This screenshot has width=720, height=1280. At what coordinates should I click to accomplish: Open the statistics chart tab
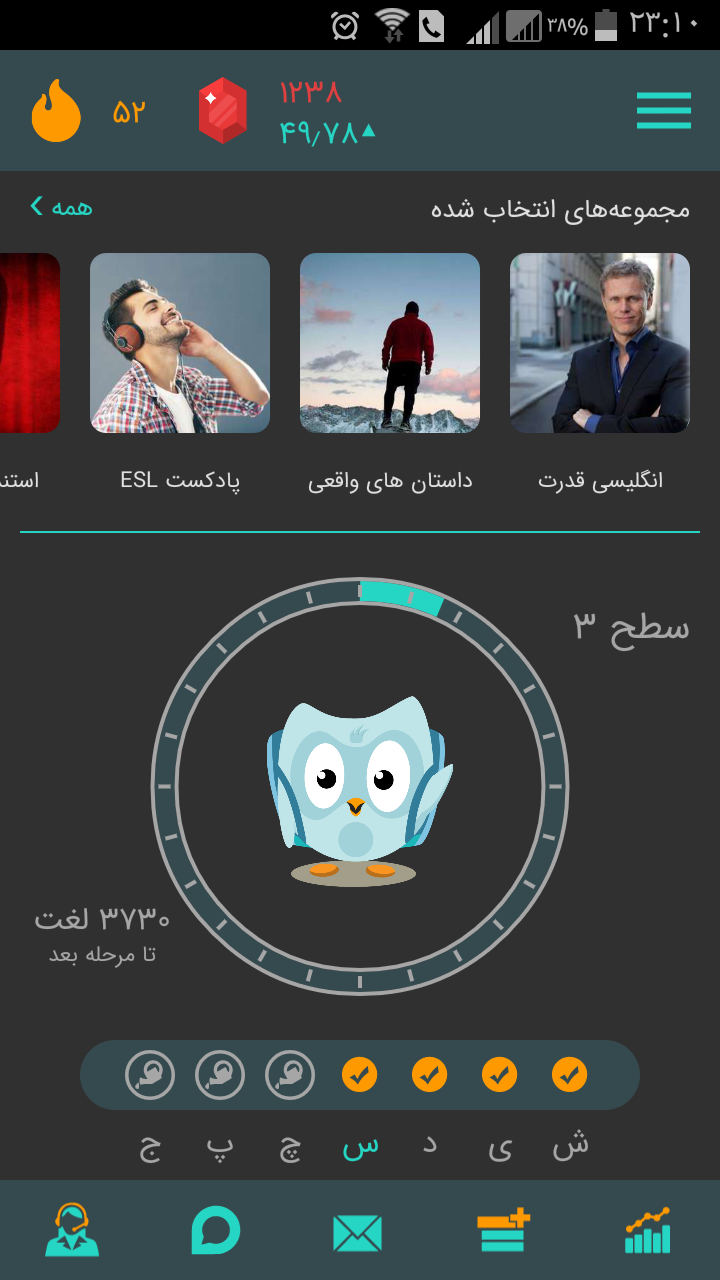[647, 1230]
